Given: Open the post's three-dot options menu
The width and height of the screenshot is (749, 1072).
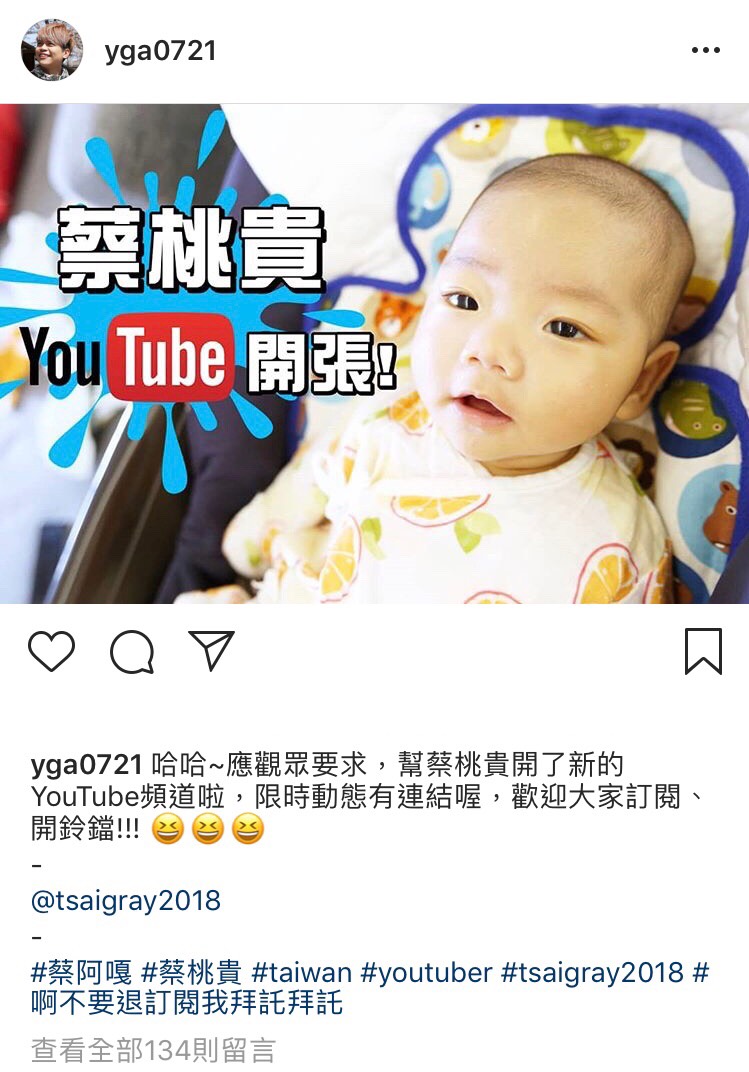Looking at the screenshot, I should click(x=705, y=51).
